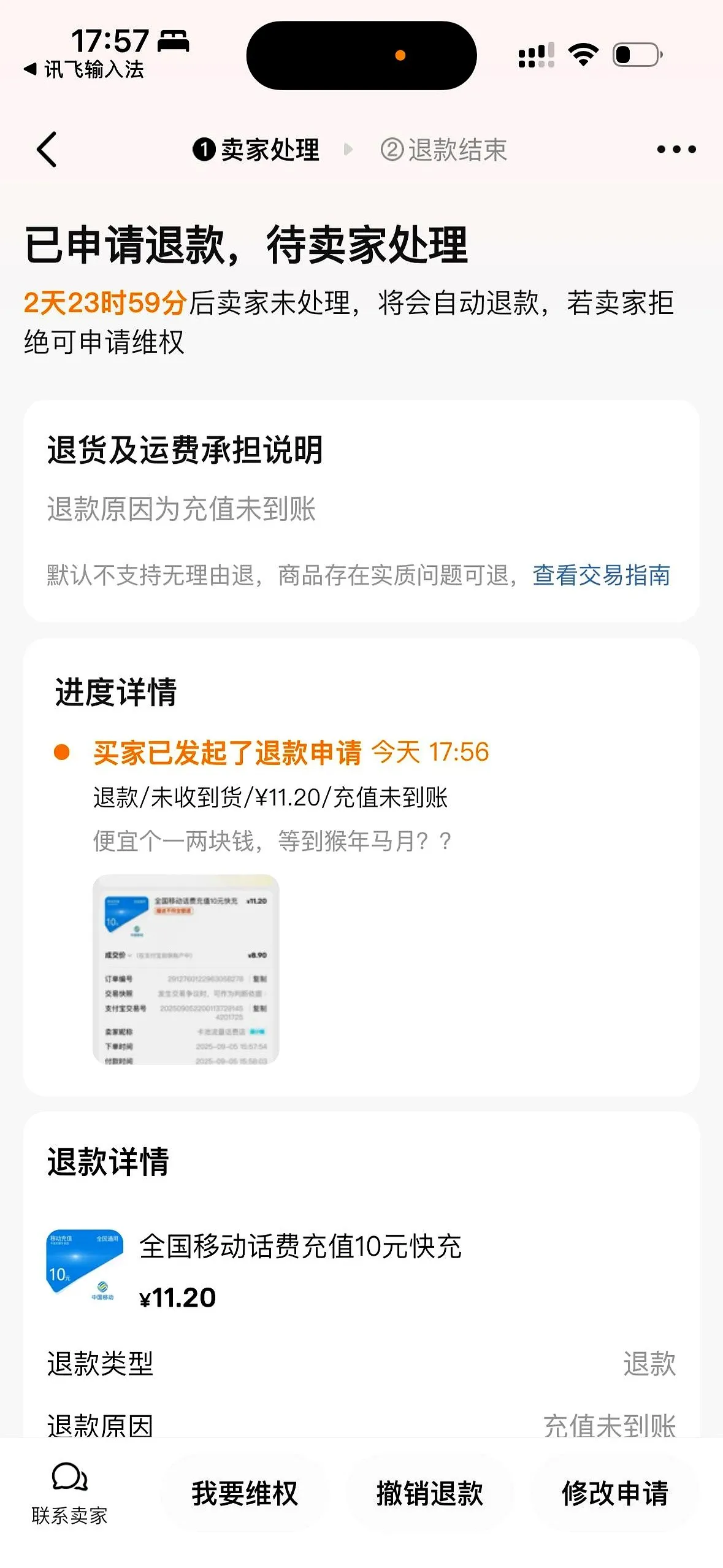View the attached order screenshot evidence
This screenshot has width=723, height=1568.
pyautogui.click(x=186, y=969)
